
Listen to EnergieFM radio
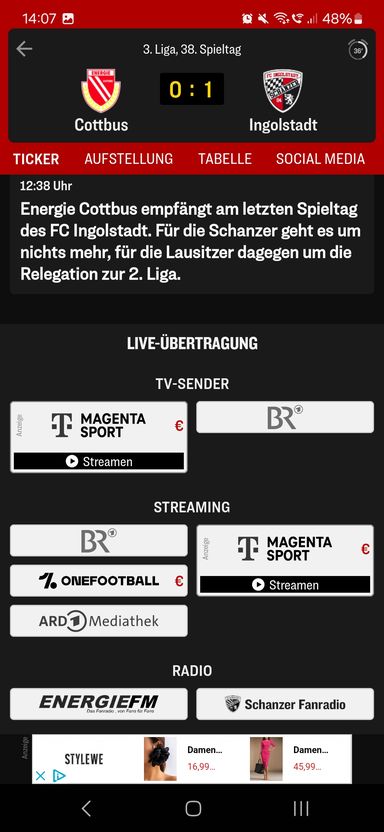pos(99,704)
